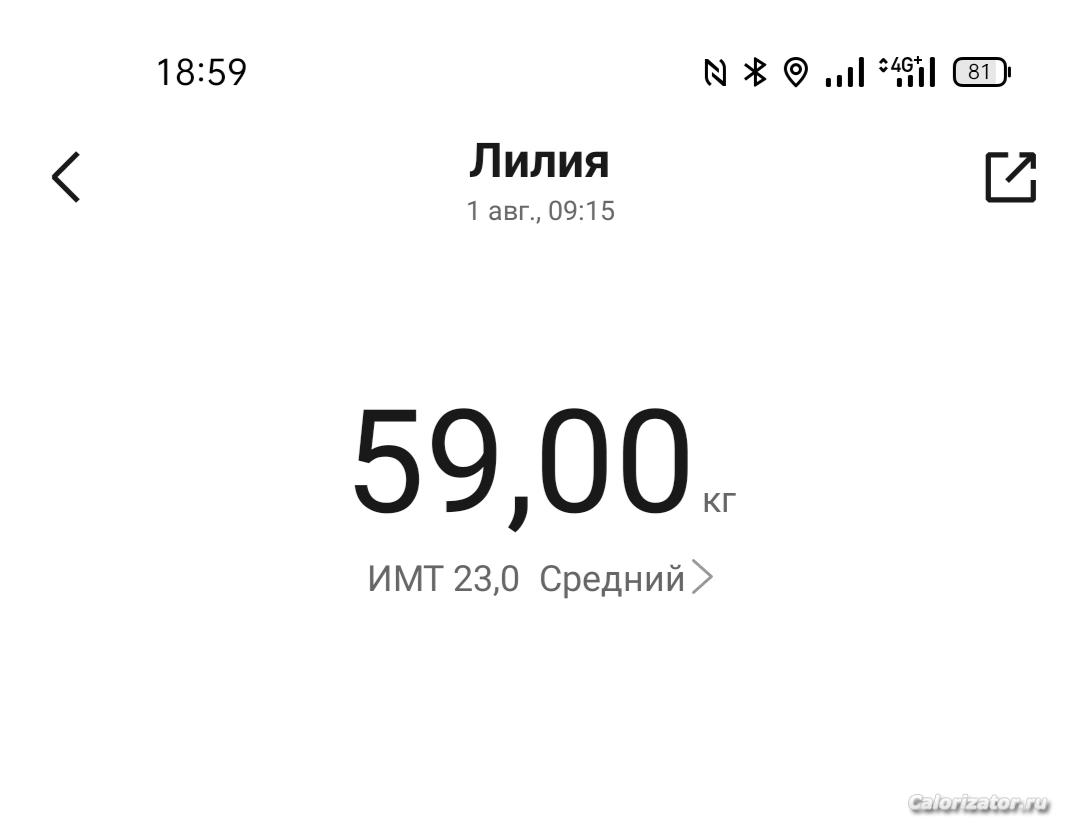Screen dimensions: 1071x824
Task: Share the weight result for Лилия
Action: 1010,177
